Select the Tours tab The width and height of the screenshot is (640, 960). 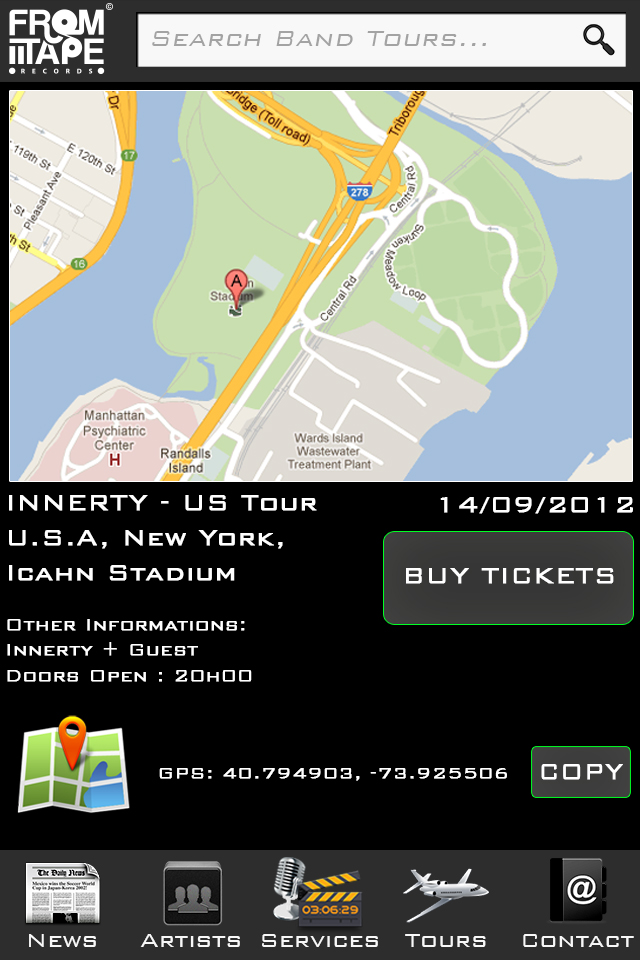point(446,905)
